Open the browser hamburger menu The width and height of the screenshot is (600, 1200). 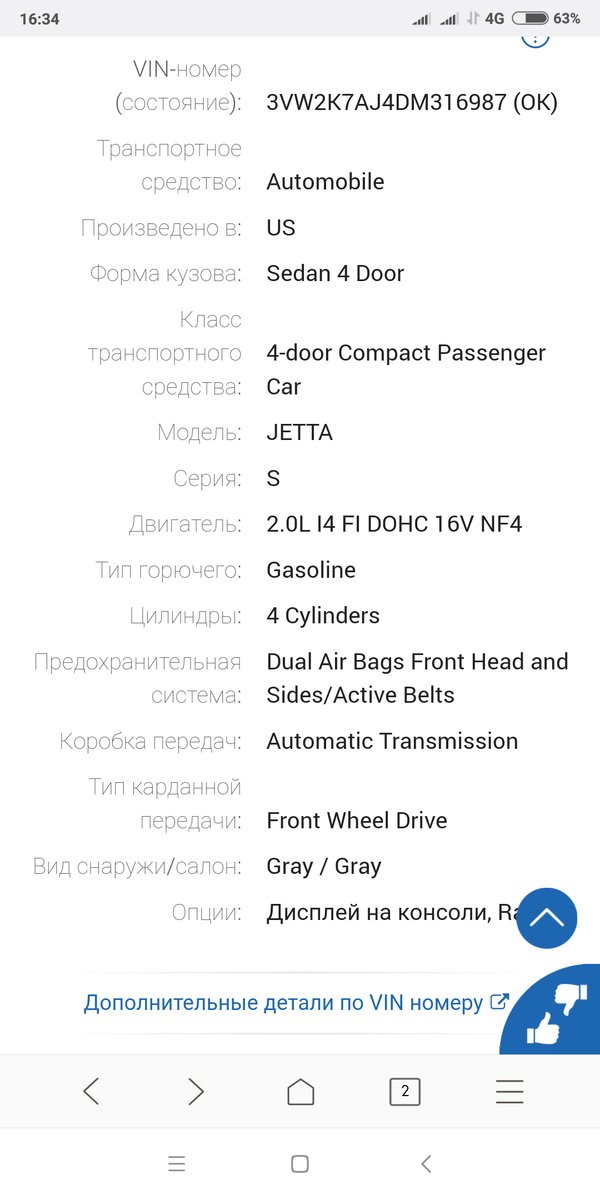coord(509,1091)
